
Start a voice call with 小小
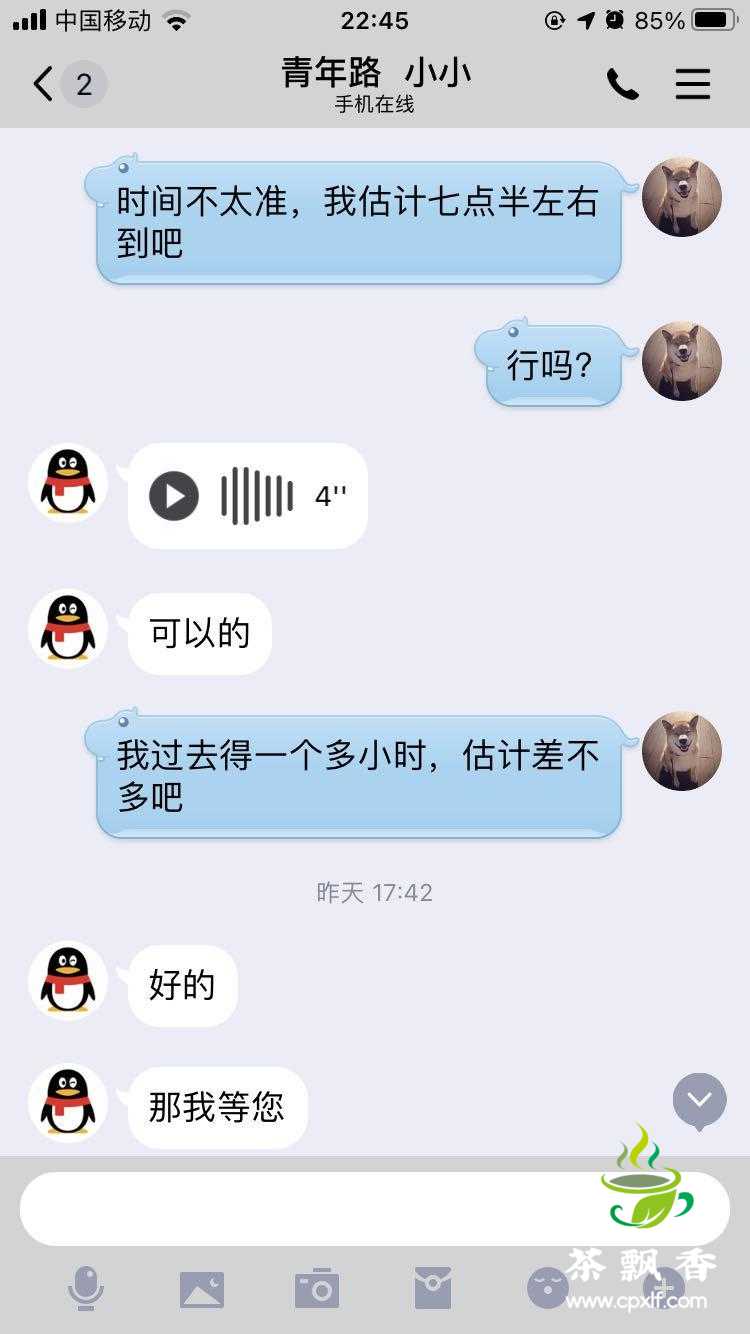[622, 84]
